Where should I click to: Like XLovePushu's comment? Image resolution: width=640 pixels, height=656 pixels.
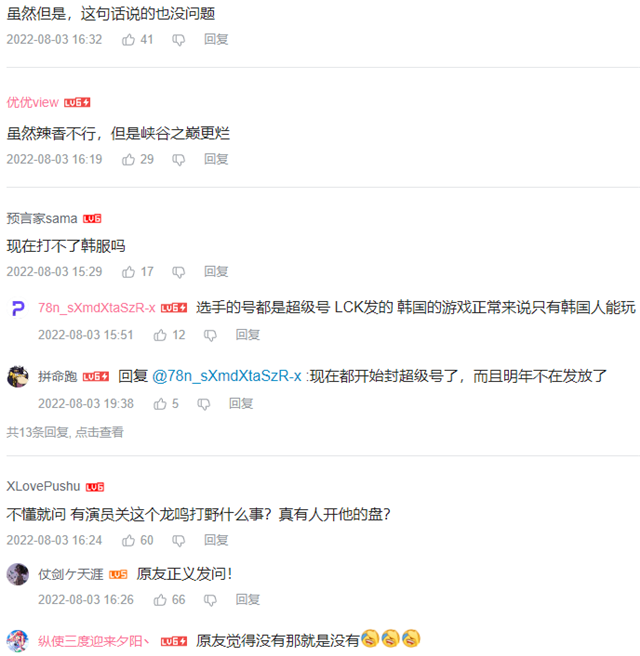[x=129, y=540]
